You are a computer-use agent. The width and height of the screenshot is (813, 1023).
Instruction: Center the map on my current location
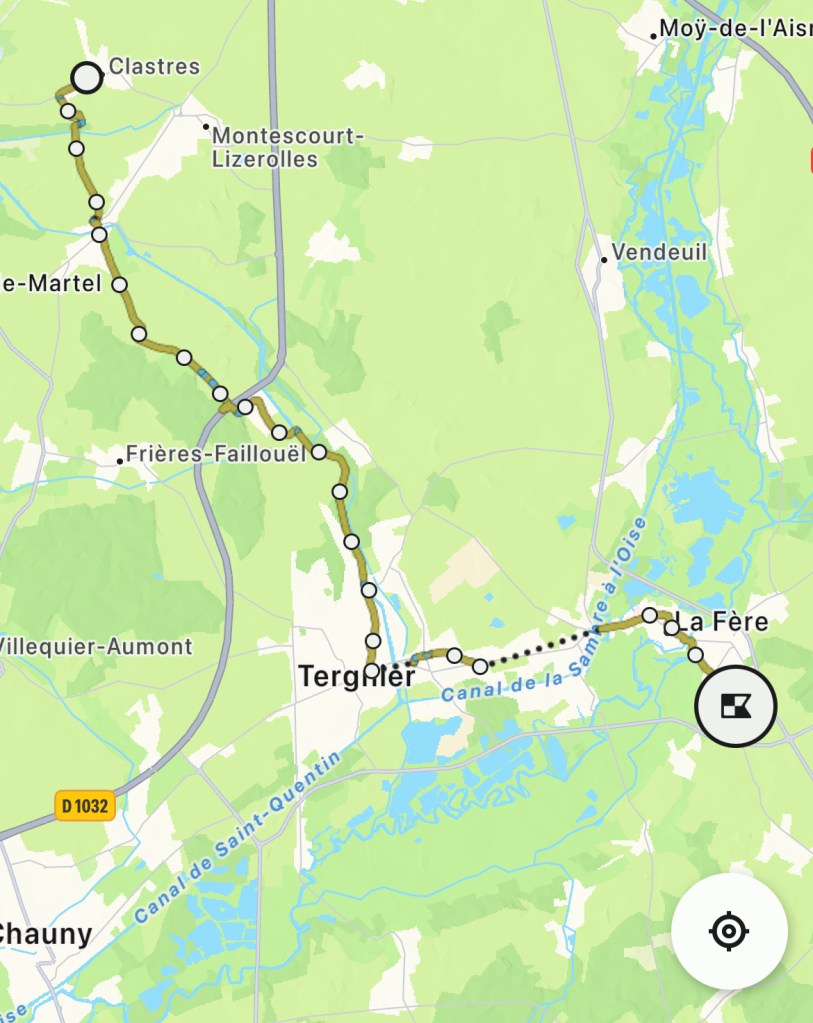pyautogui.click(x=729, y=932)
